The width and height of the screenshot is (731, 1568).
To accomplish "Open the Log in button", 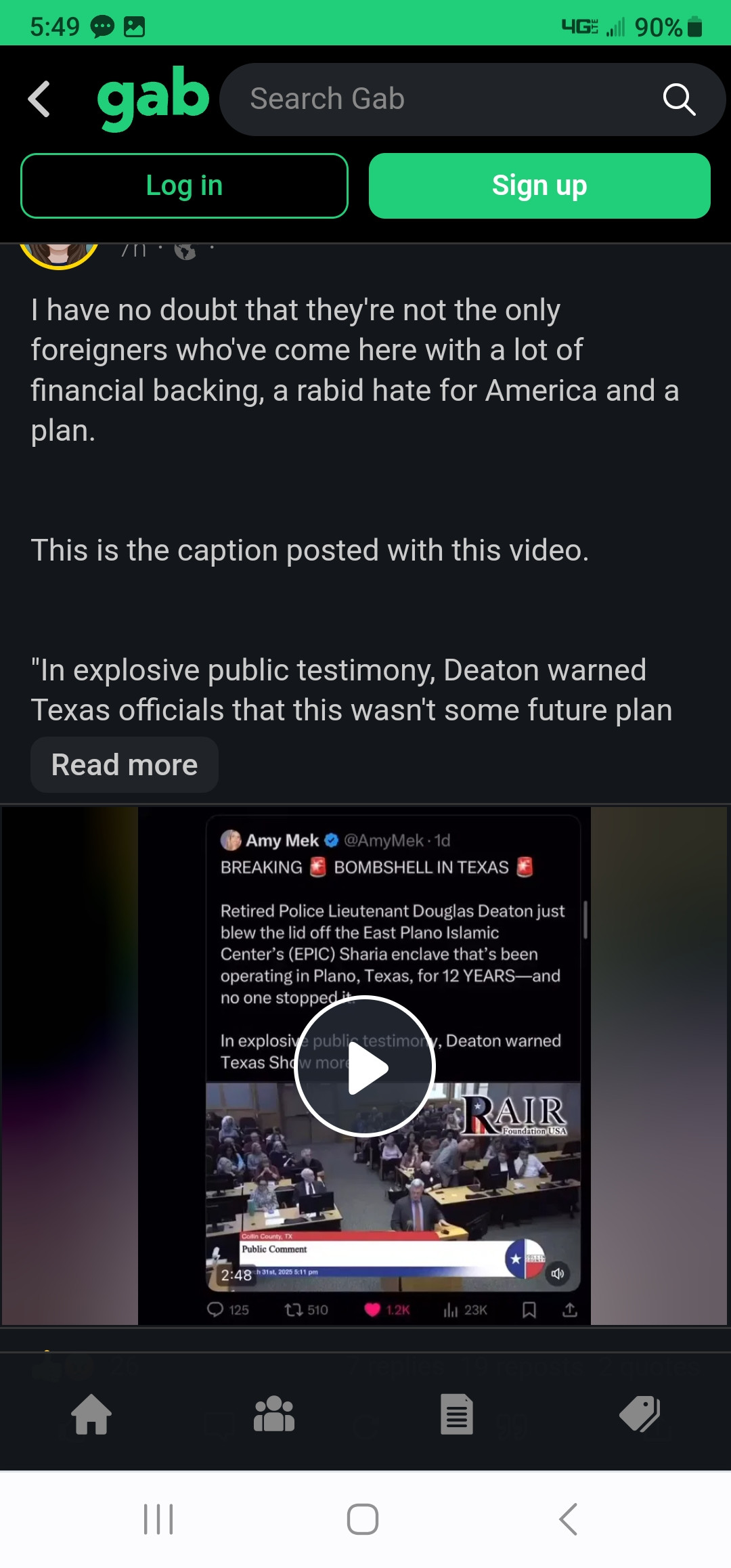I will (184, 186).
